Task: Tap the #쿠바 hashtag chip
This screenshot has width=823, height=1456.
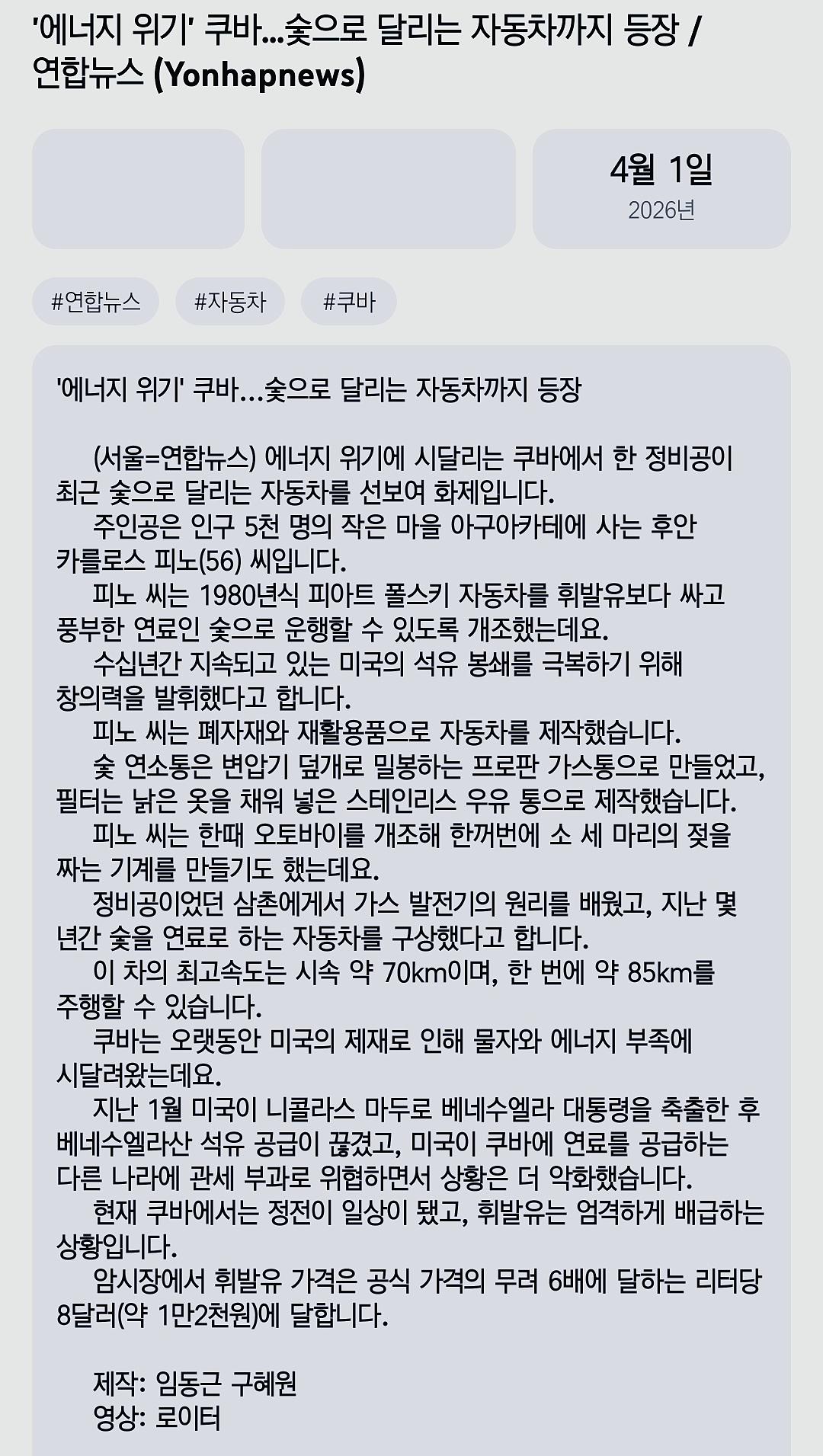Action: (x=349, y=302)
